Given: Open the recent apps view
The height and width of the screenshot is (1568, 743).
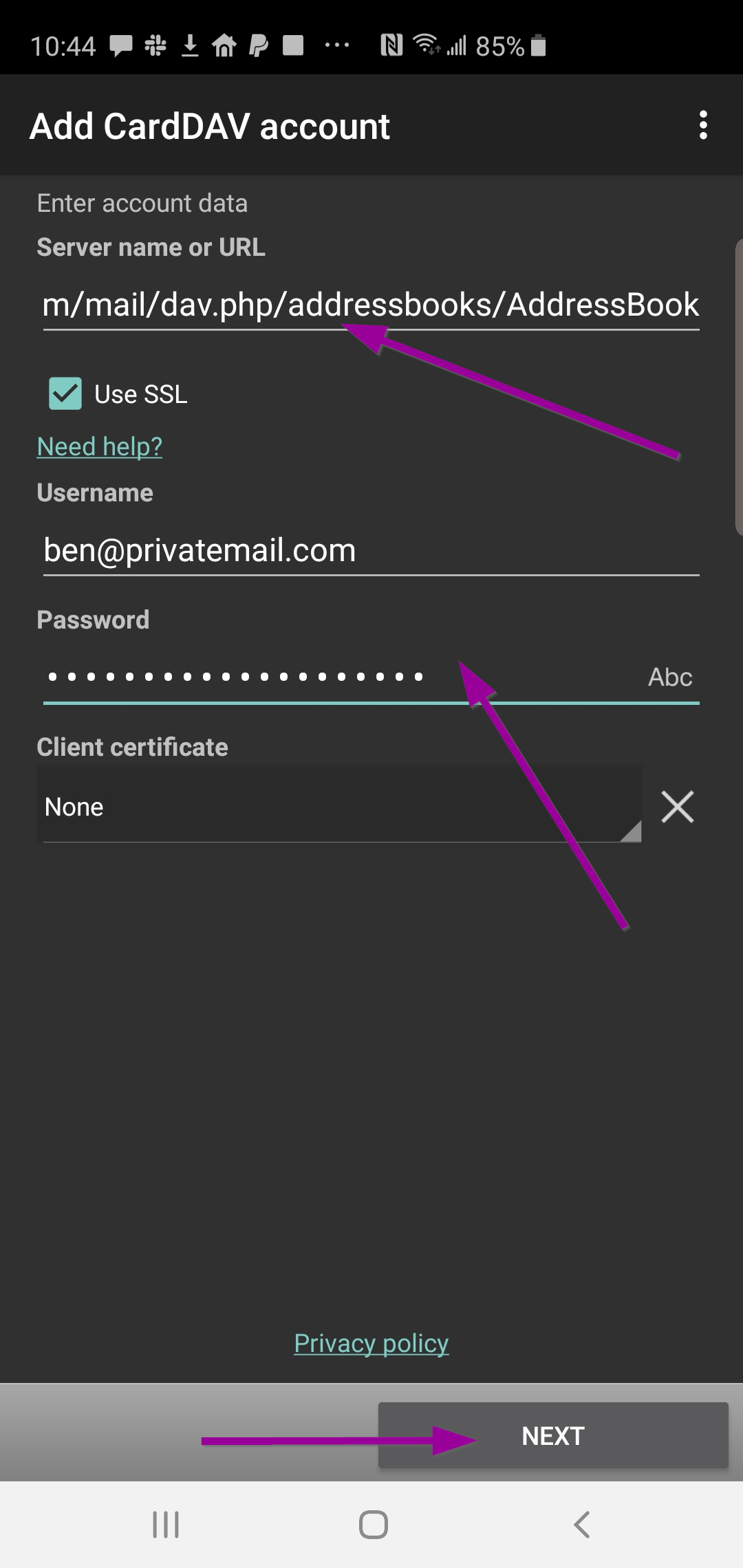Looking at the screenshot, I should pos(166,1525).
